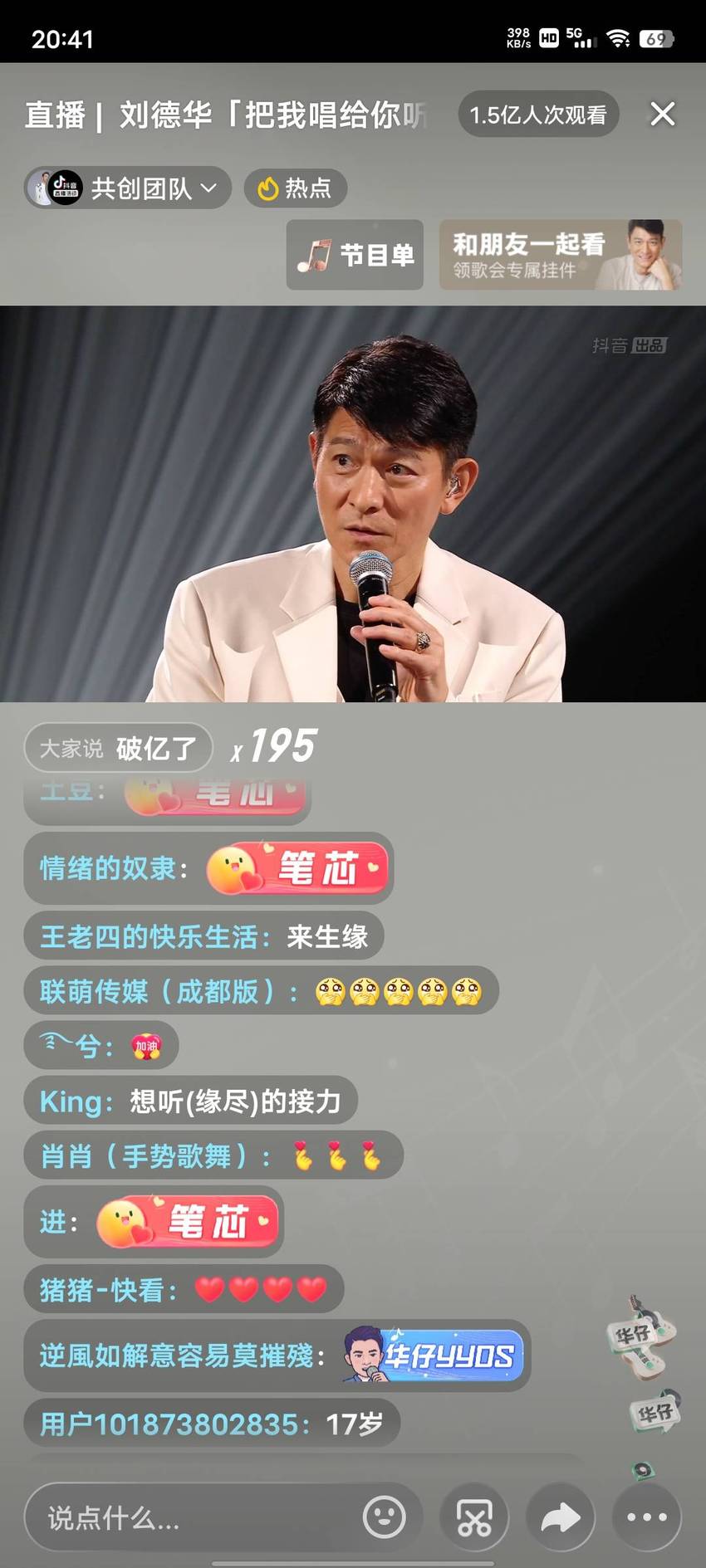Image resolution: width=706 pixels, height=1568 pixels.
Task: Tap the 大家说 破亿了 chip
Action: pyautogui.click(x=118, y=748)
